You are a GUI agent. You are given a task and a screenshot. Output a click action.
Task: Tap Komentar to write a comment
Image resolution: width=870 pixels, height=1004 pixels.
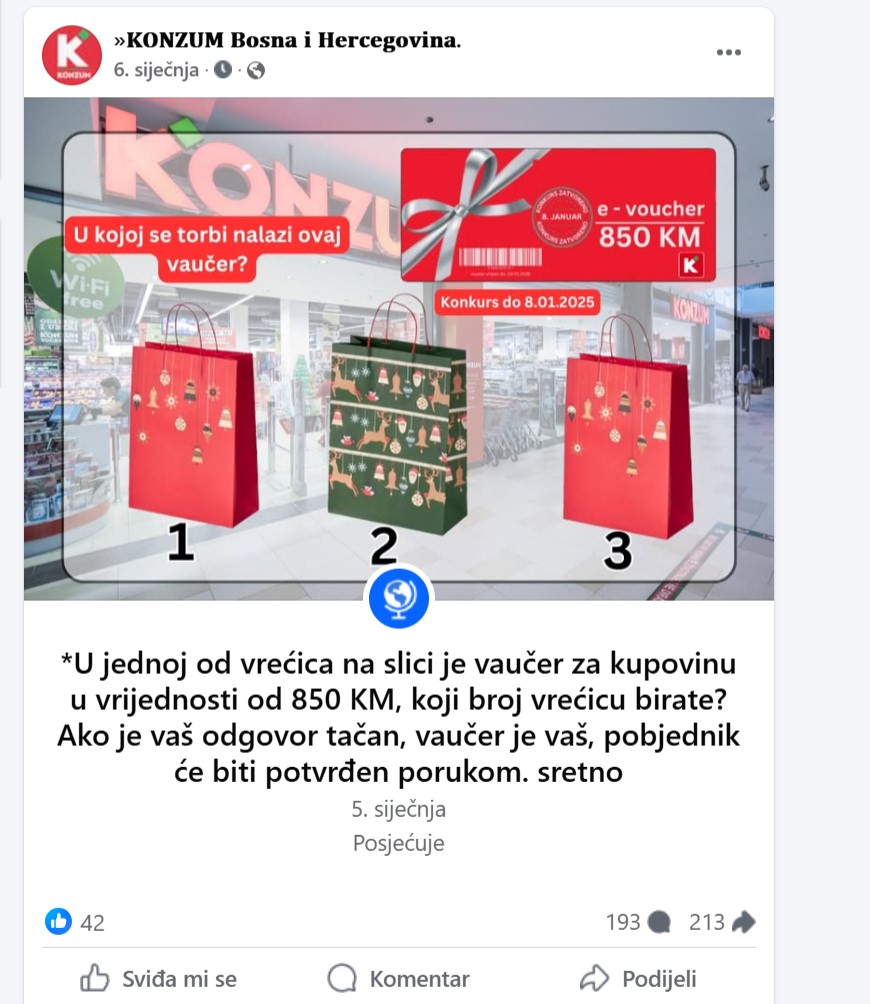tap(399, 978)
